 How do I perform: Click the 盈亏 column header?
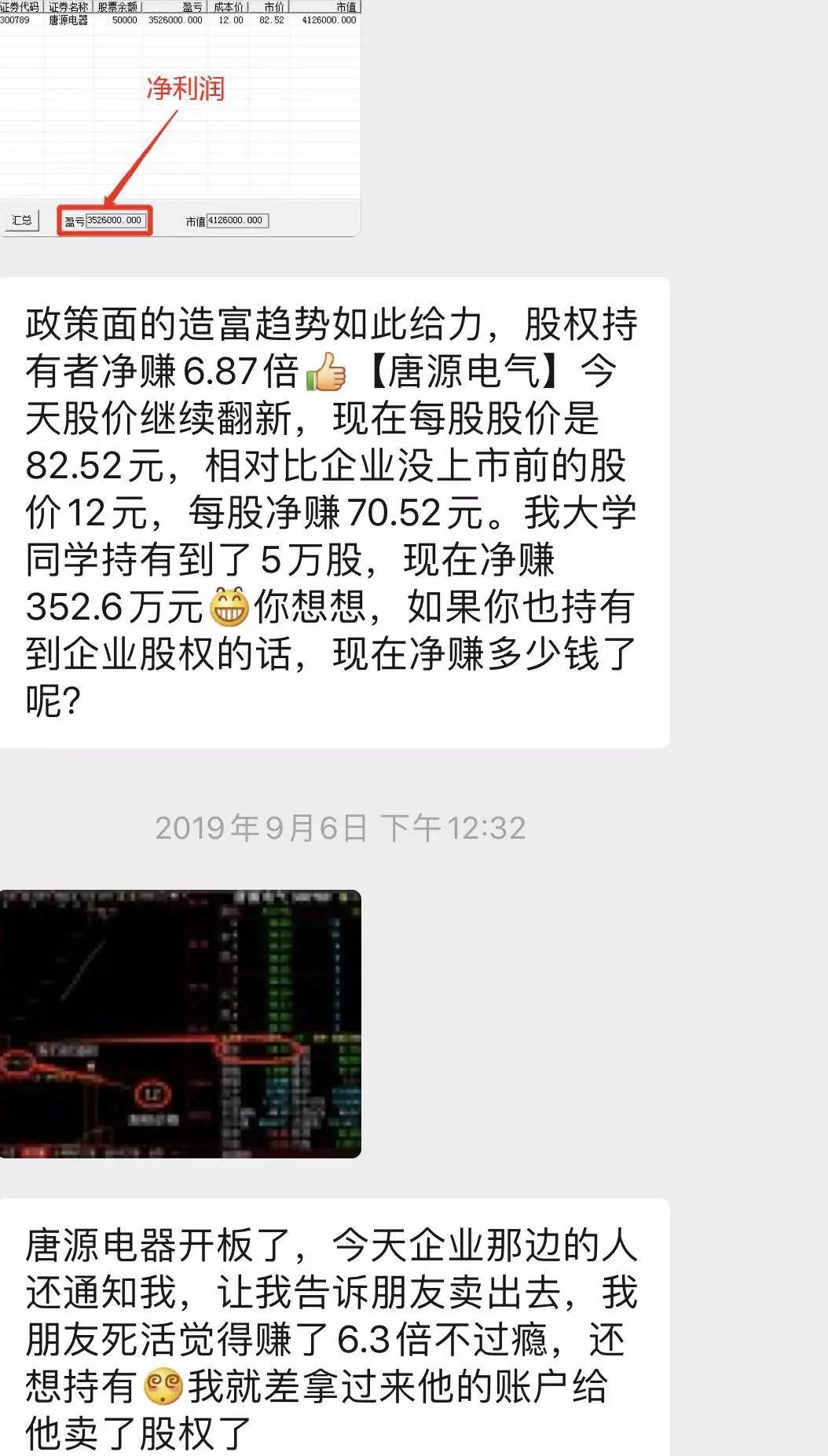point(192,6)
